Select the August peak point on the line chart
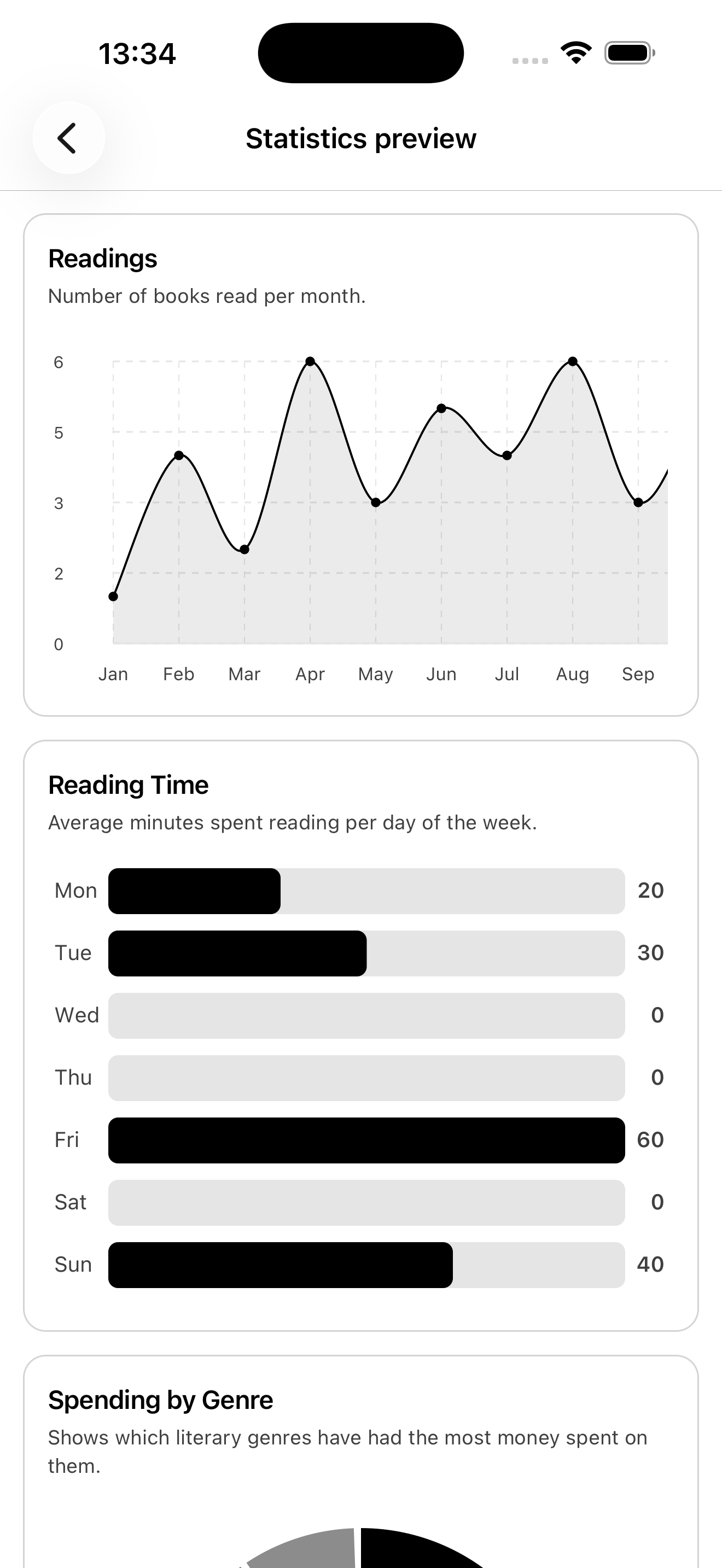722x1568 pixels. click(572, 360)
